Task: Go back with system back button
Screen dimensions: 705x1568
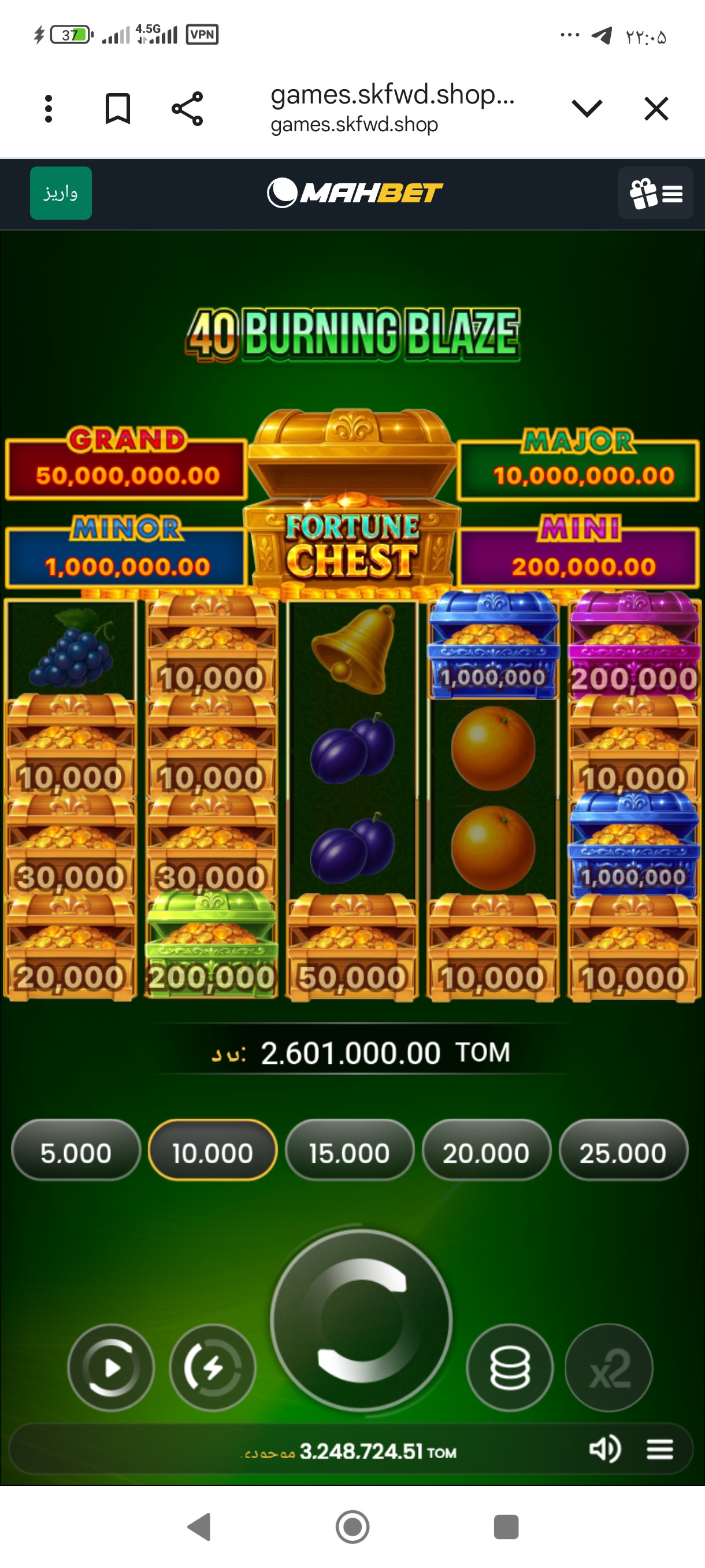Action: (199, 1526)
